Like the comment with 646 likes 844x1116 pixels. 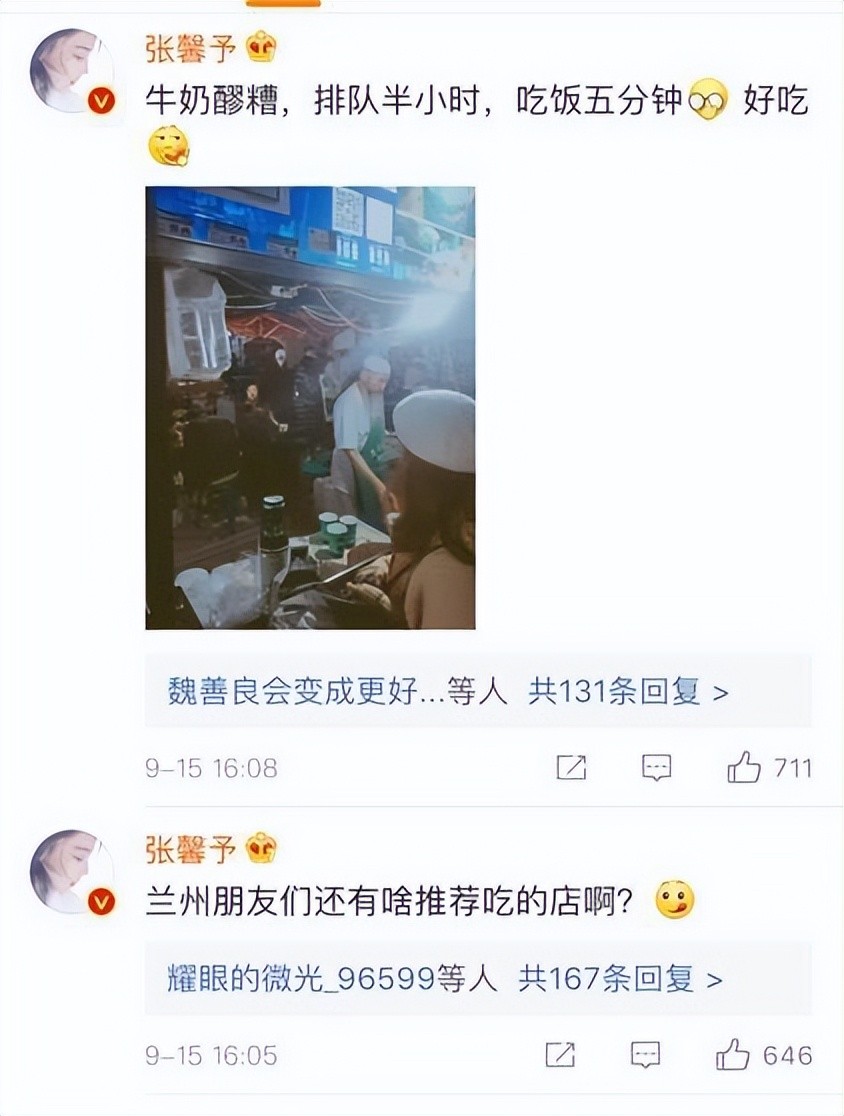coord(735,1055)
